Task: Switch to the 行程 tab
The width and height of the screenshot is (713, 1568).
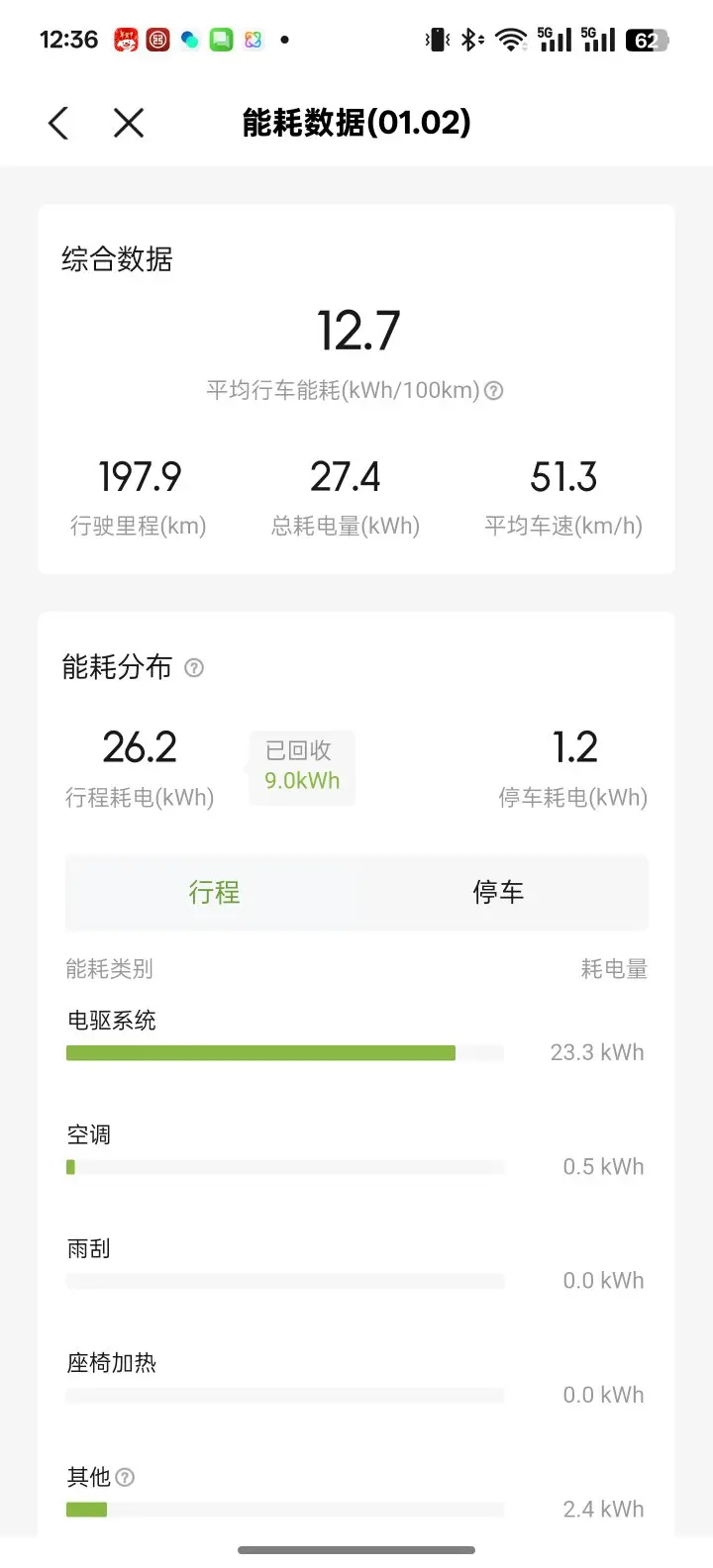Action: (x=214, y=893)
